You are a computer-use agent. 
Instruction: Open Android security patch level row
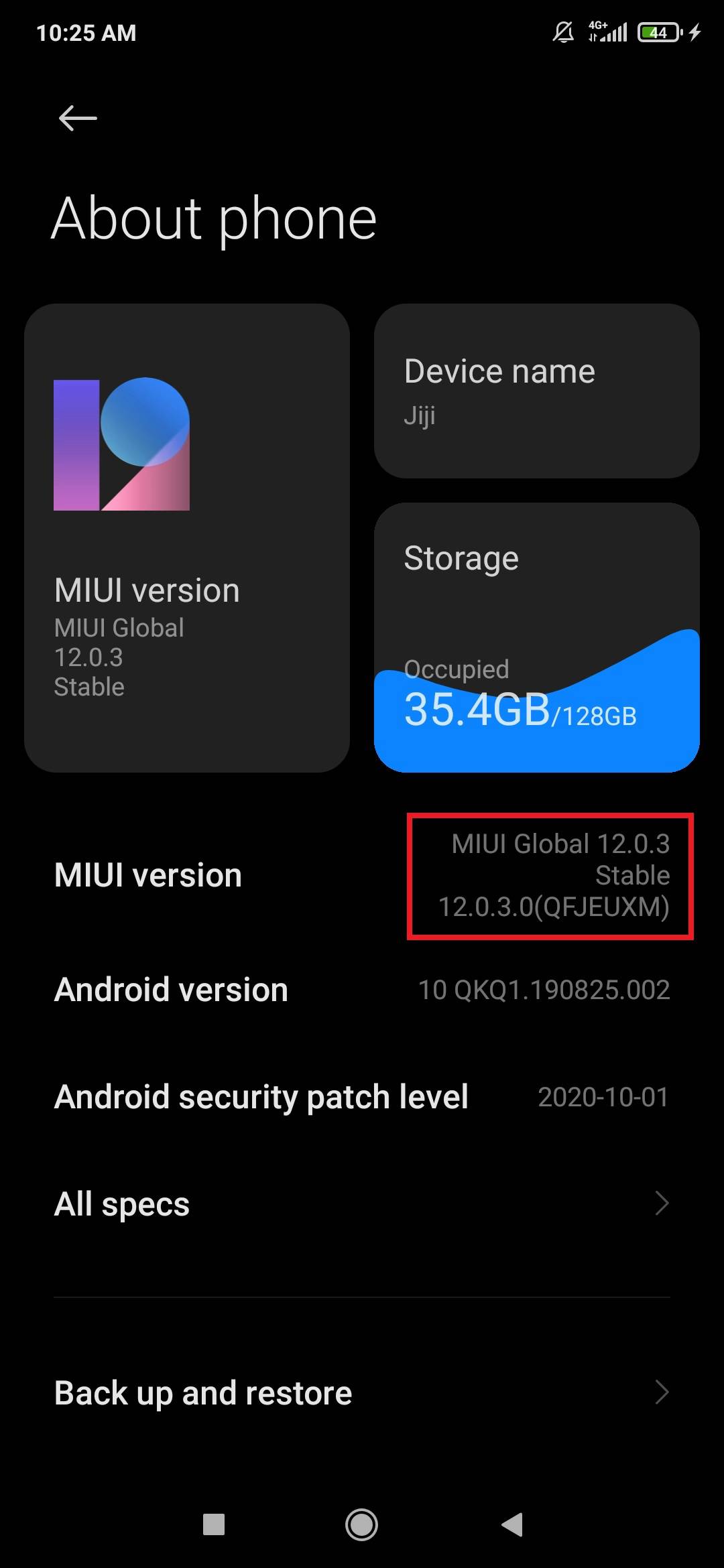(362, 1097)
